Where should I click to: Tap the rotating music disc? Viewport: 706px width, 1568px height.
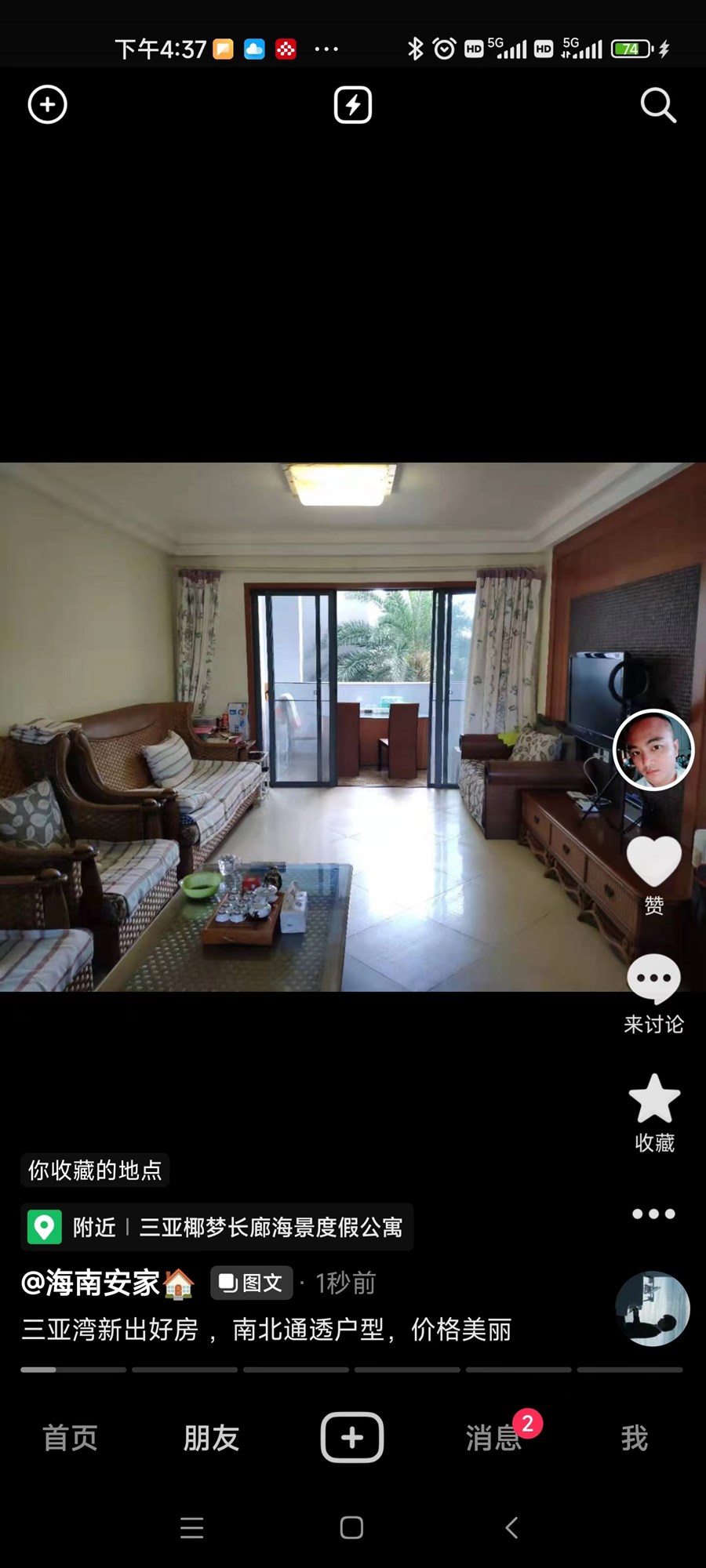click(x=653, y=1308)
